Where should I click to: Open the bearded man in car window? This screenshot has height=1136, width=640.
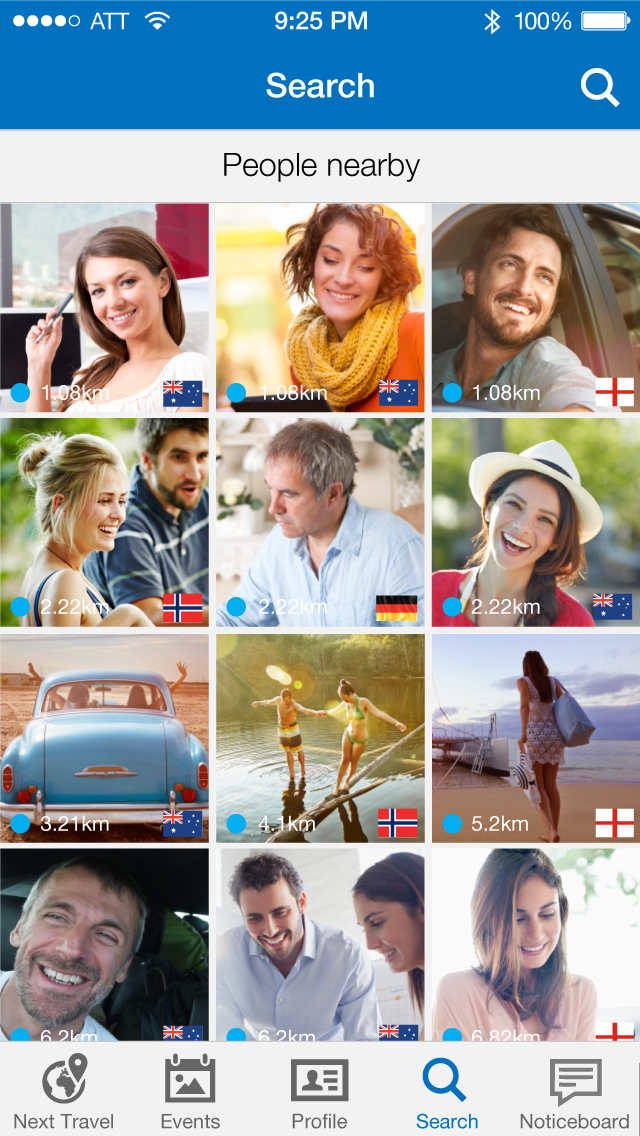536,308
